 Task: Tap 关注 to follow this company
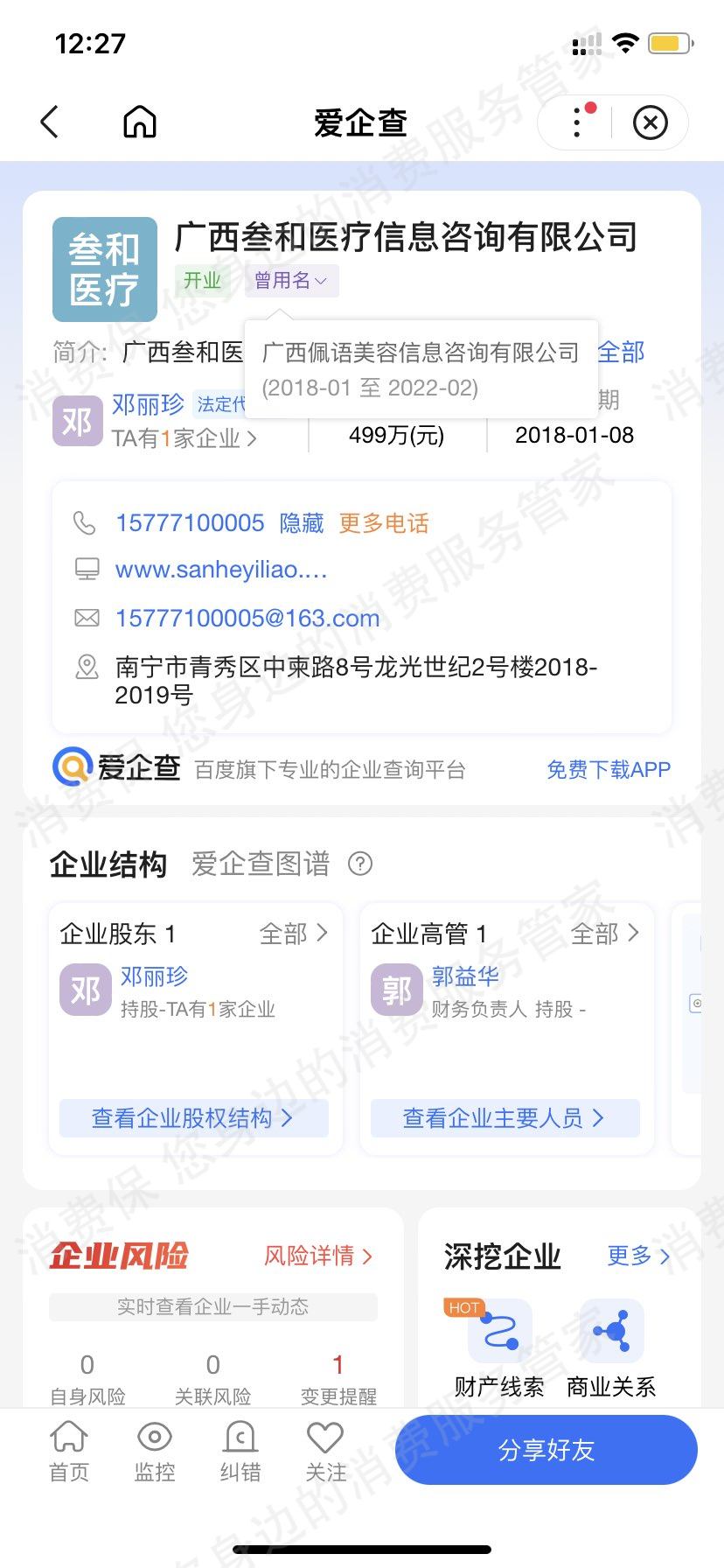click(325, 1452)
